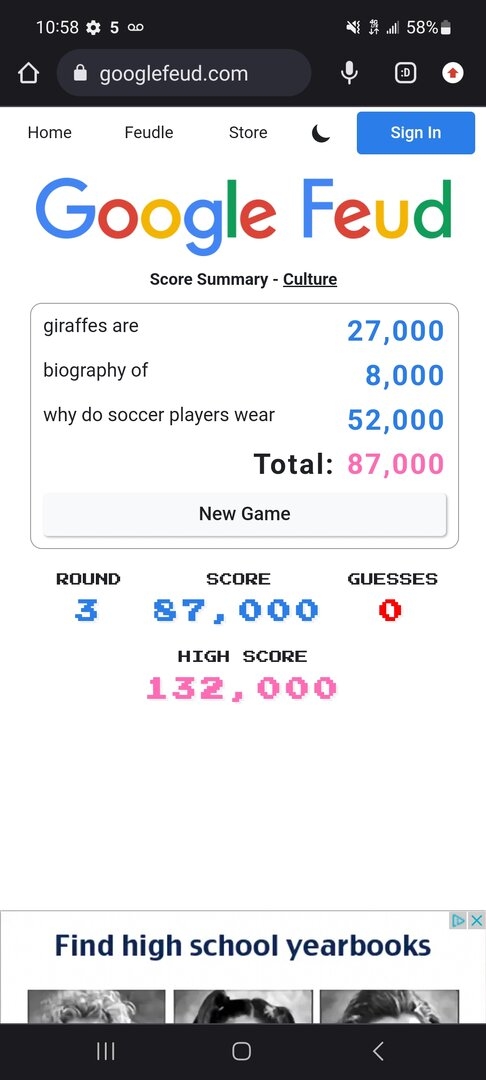This screenshot has height=1080, width=486.
Task: Toggle dark mode with the moon icon
Action: [321, 133]
